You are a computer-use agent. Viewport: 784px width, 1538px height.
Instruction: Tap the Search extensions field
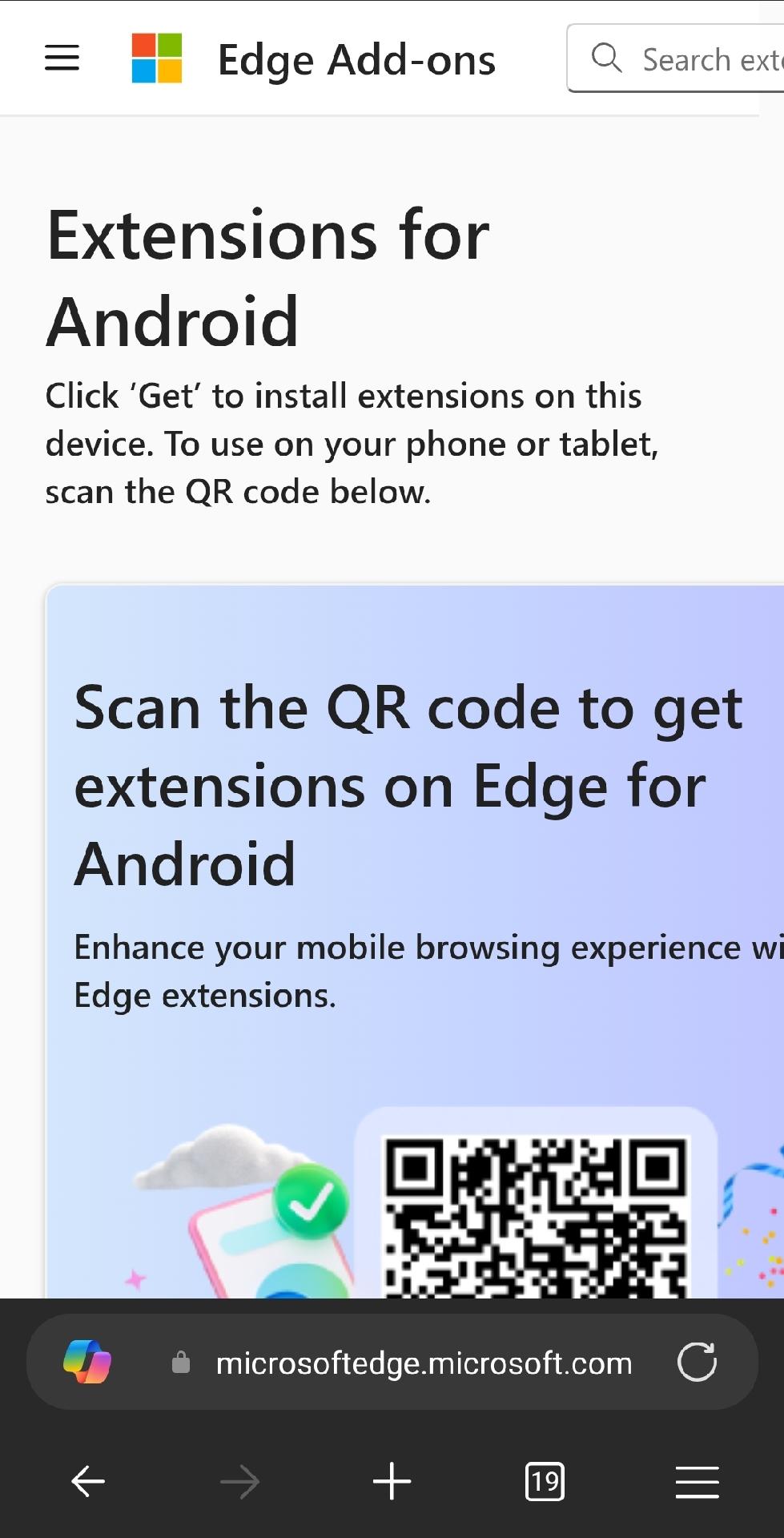click(x=675, y=58)
